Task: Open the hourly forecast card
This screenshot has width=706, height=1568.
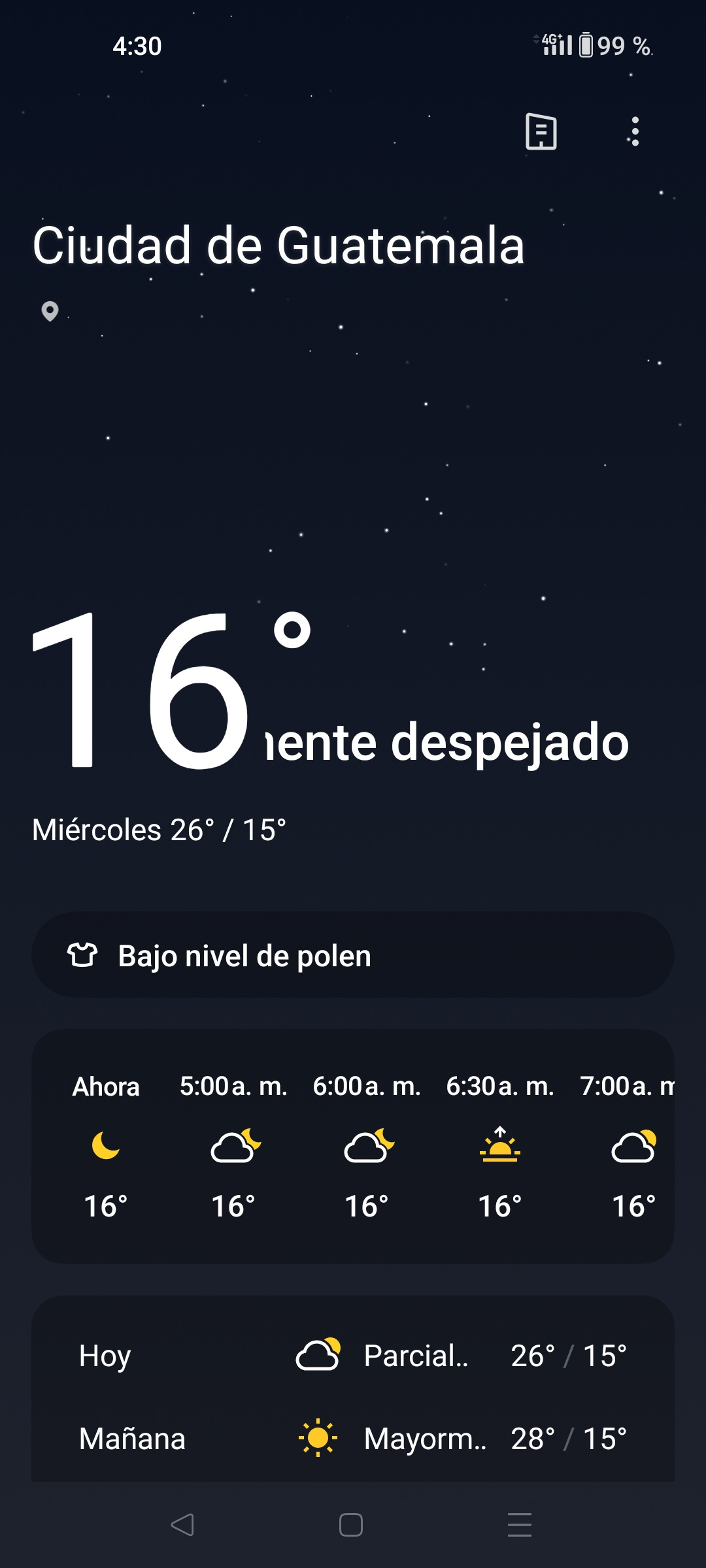Action: tap(353, 1146)
